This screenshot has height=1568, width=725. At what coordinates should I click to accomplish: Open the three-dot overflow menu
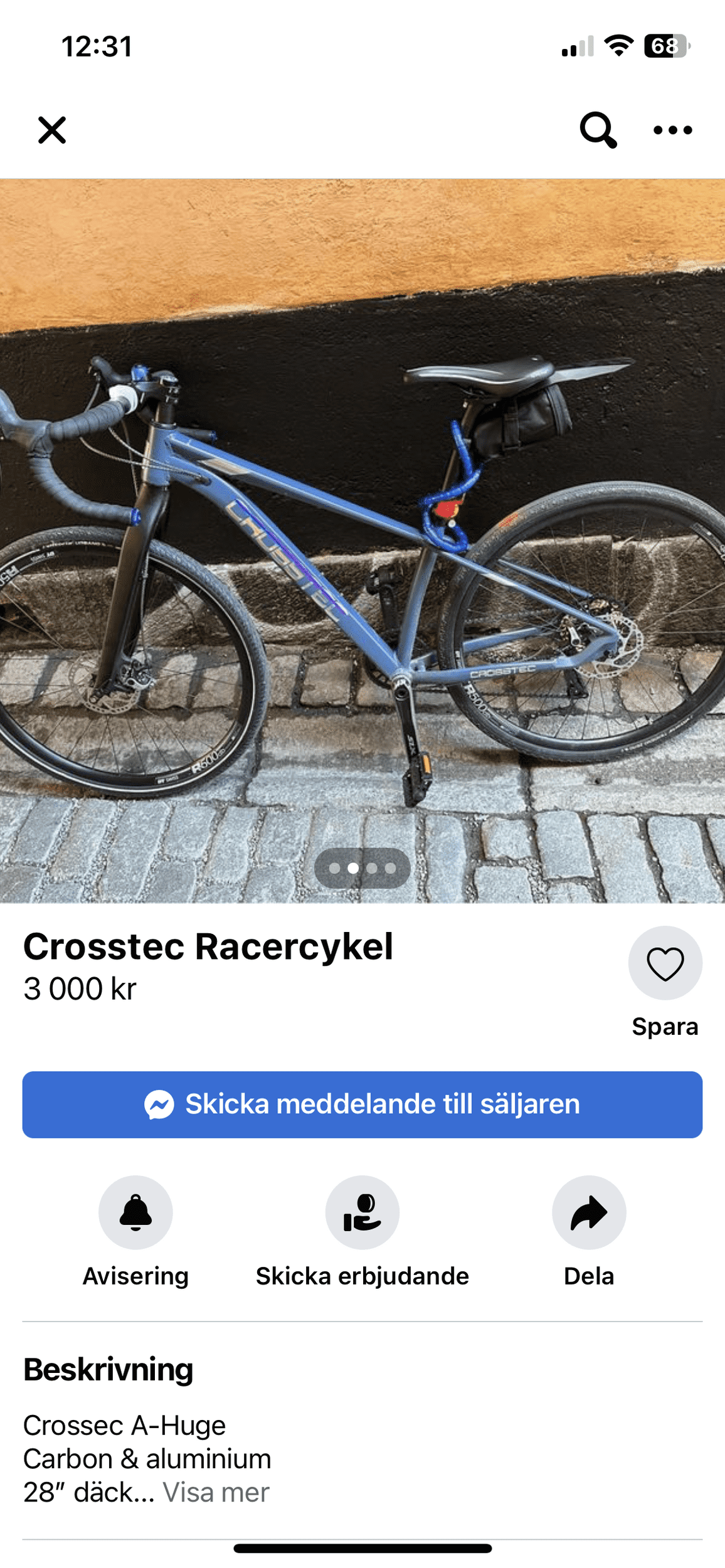pos(672,130)
